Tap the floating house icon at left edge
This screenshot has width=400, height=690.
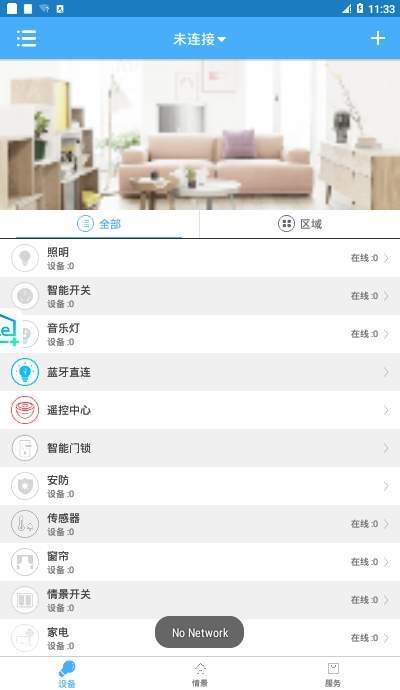click(9, 329)
